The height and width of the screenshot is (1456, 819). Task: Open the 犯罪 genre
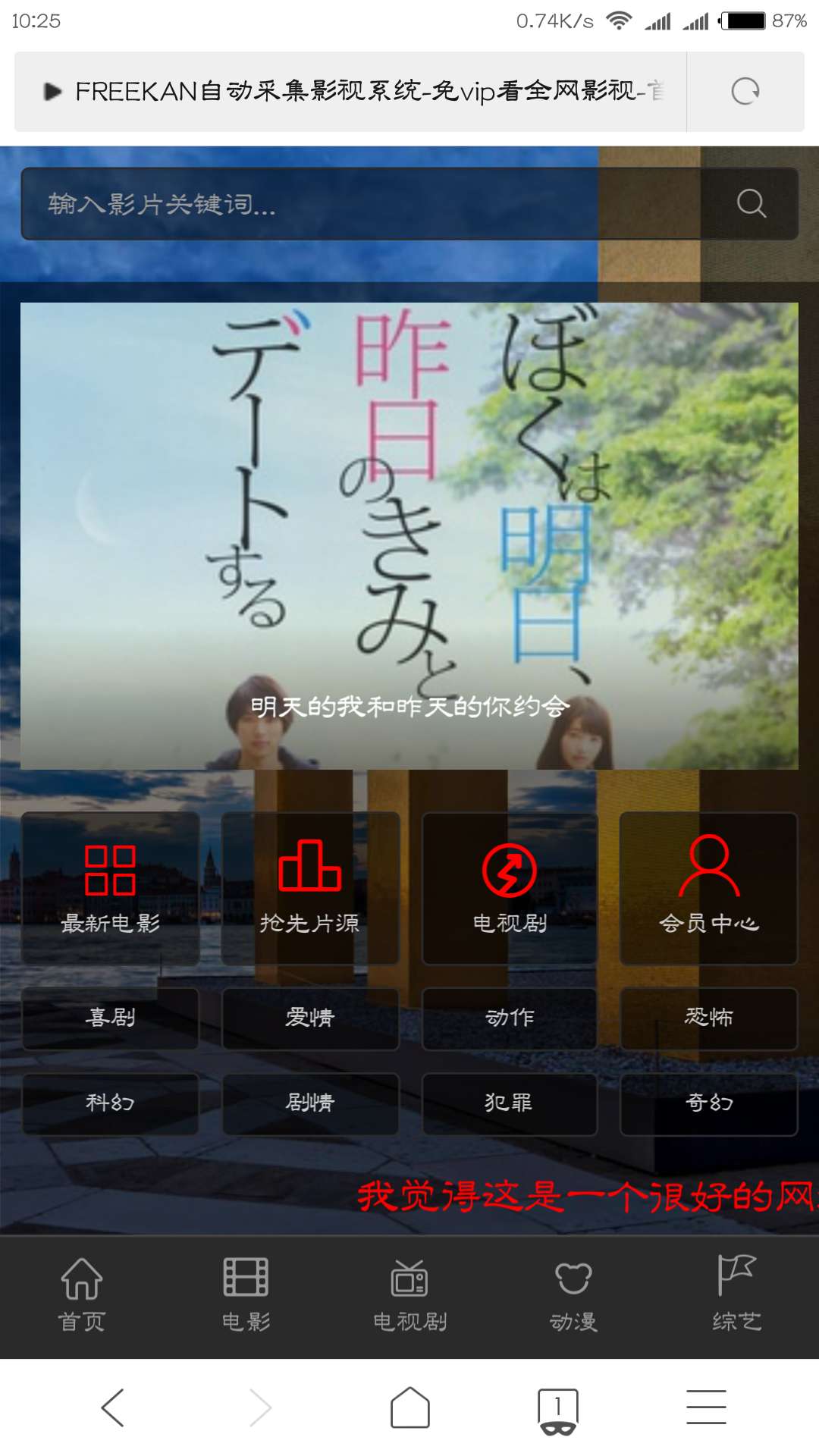click(510, 1103)
